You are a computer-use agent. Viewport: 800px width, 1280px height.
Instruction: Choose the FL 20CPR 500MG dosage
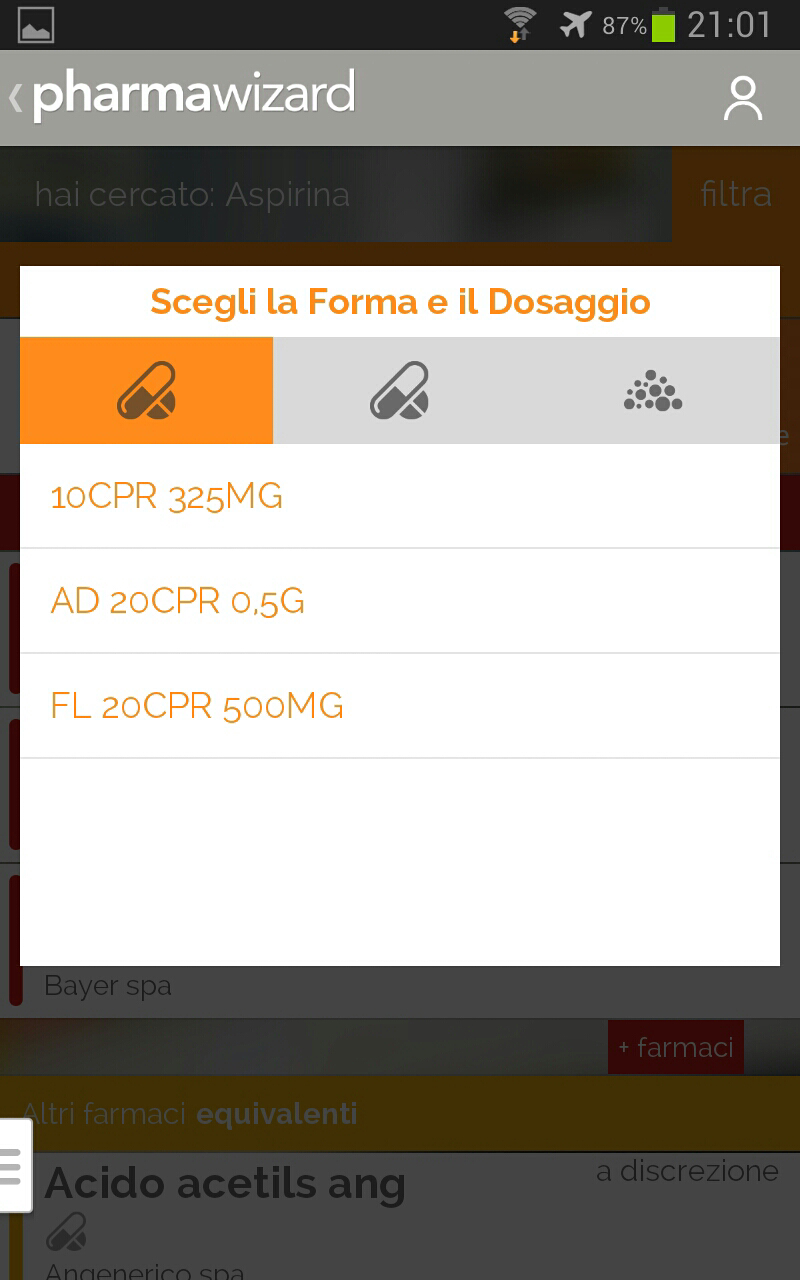pos(400,706)
